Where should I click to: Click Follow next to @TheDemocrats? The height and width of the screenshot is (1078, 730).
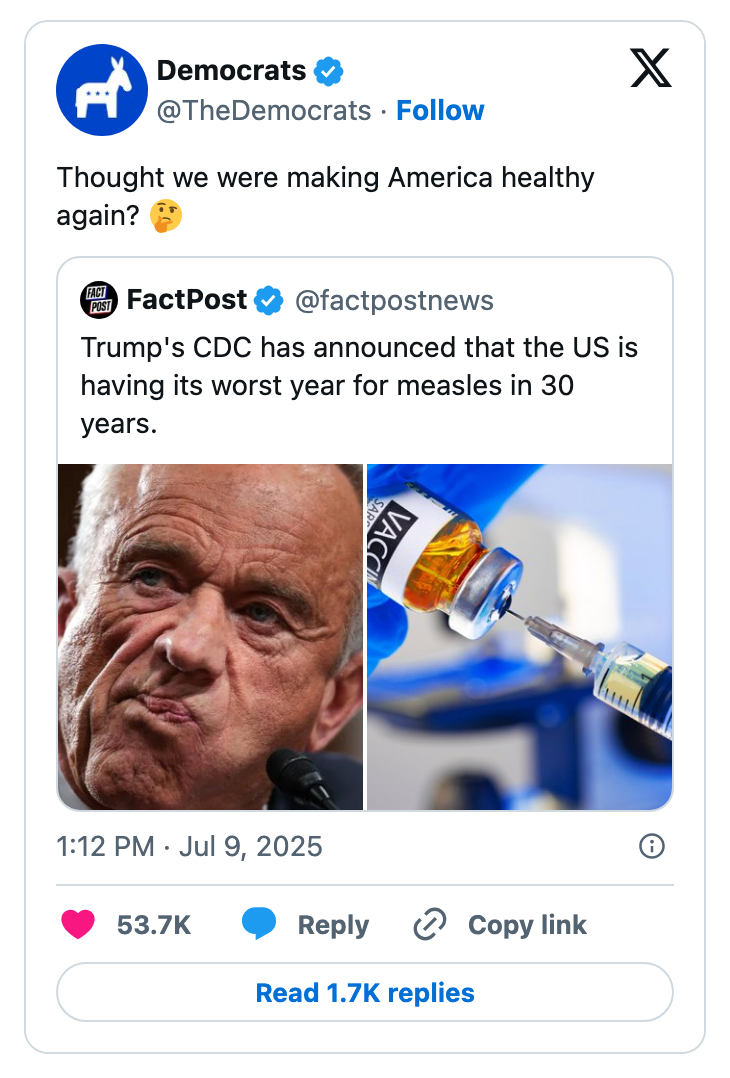point(441,110)
